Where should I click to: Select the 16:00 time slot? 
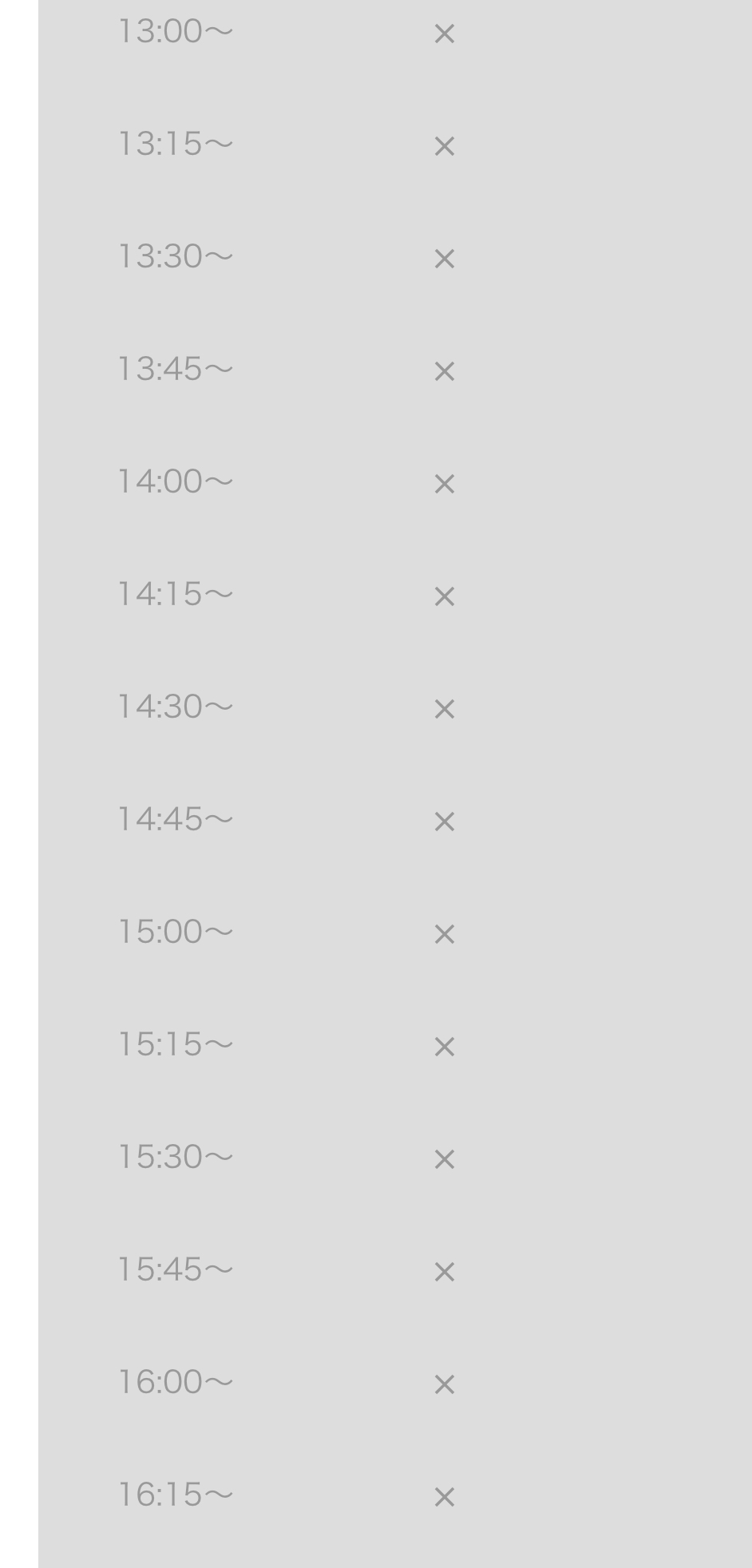[x=395, y=1383]
